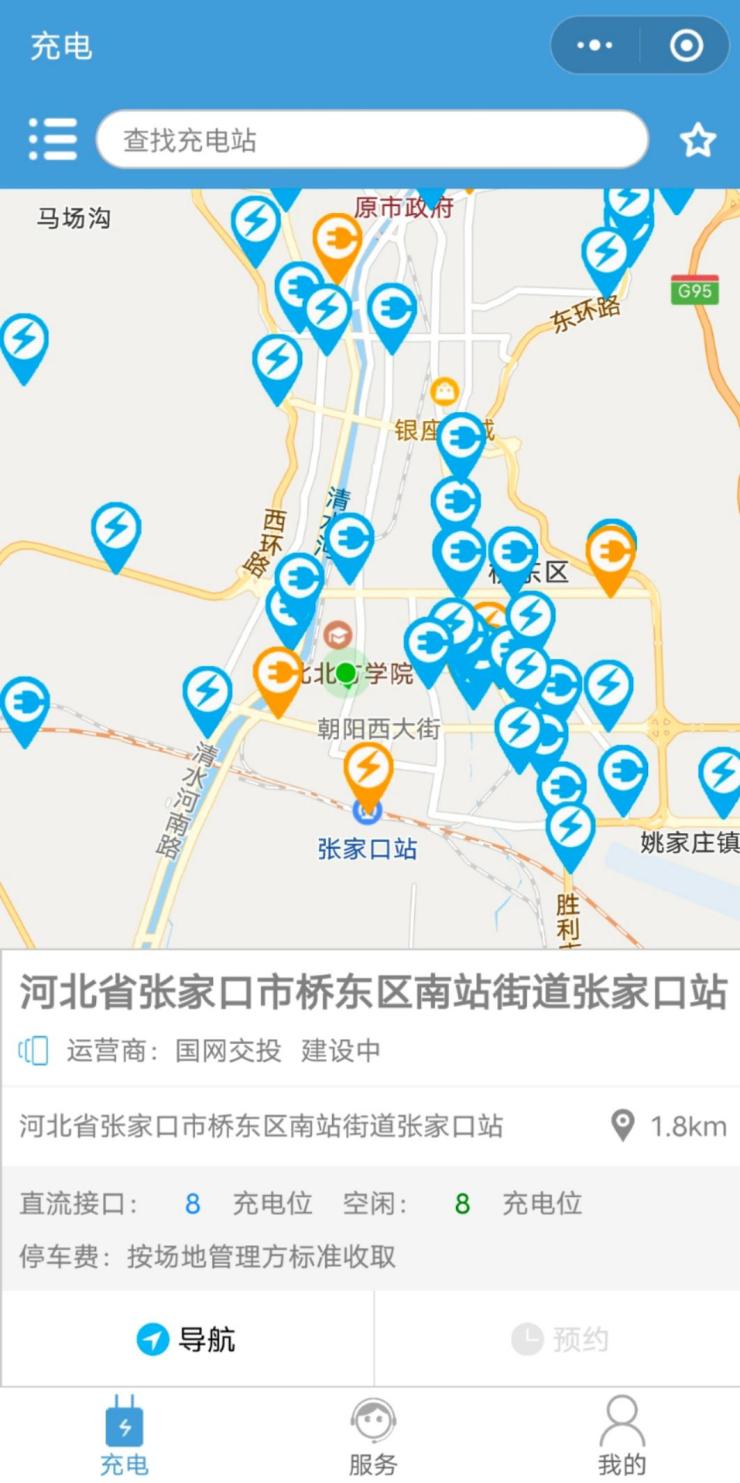Open favorites star icon
Image resolution: width=740 pixels, height=1483 pixels.
pyautogui.click(x=698, y=140)
